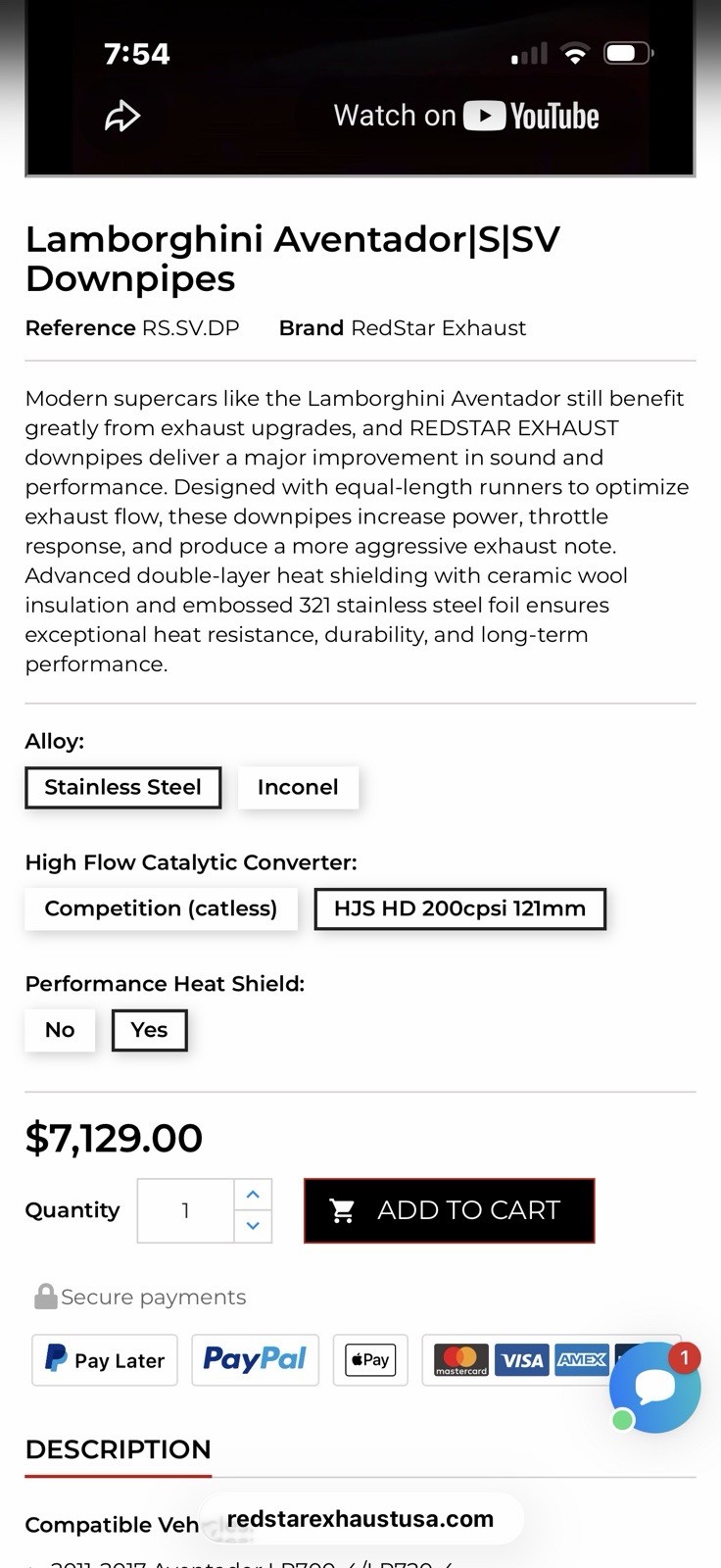Viewport: 721px width, 1568px height.
Task: Decrease quantity with the down arrow
Action: pos(253,1226)
